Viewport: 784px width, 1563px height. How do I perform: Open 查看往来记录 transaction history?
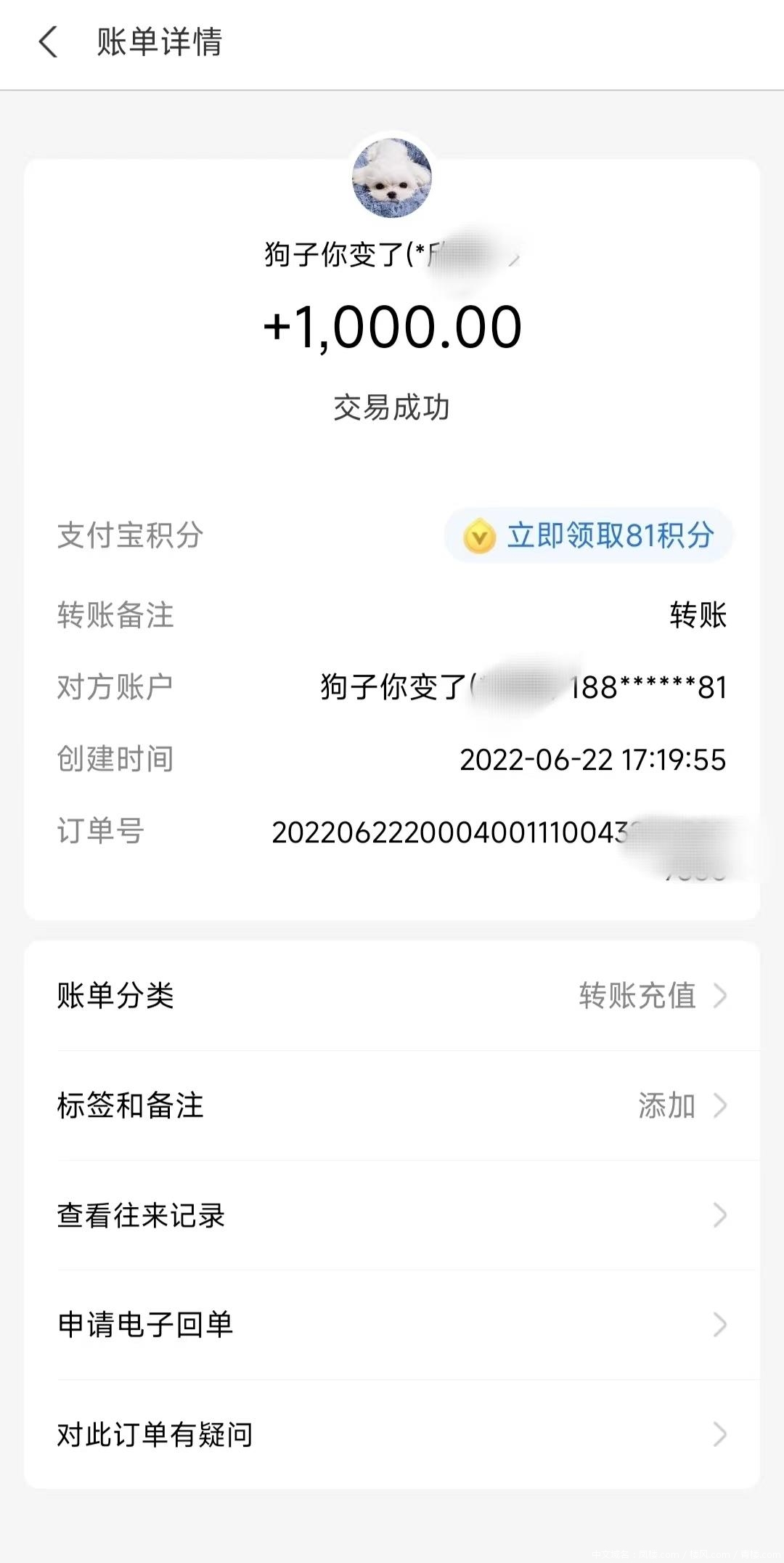click(392, 1215)
